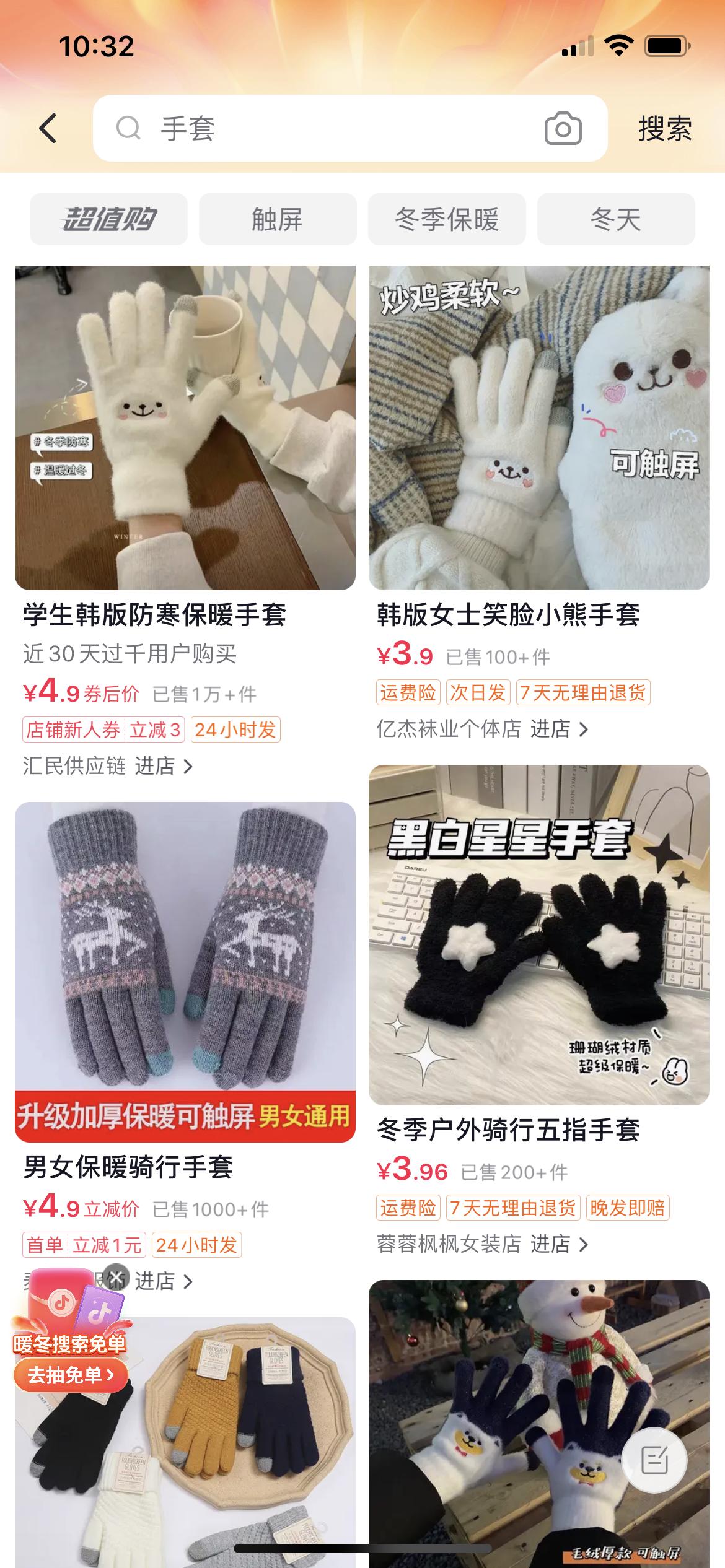This screenshot has height=1568, width=725.
Task: Dismiss the 暖冬搜索免单 floating banner
Action: [116, 1277]
